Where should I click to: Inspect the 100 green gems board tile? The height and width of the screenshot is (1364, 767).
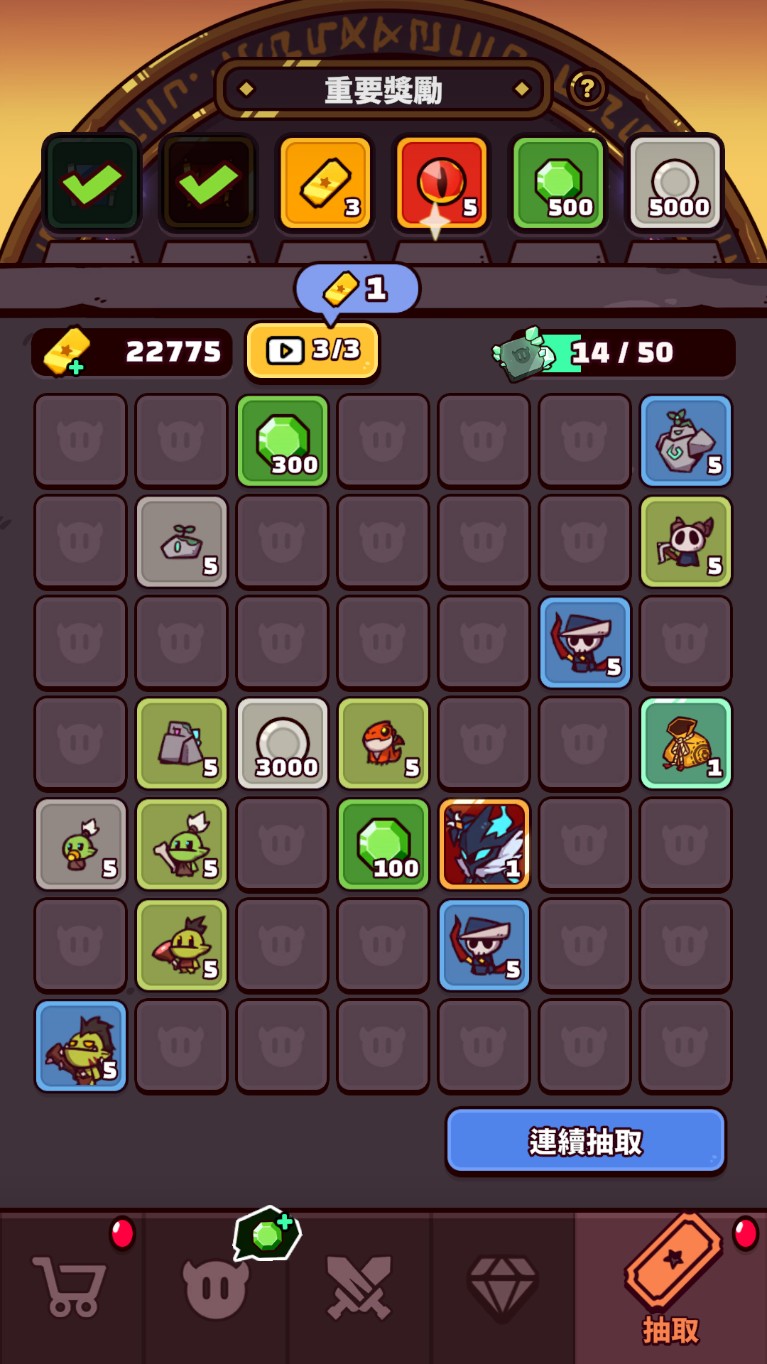pyautogui.click(x=383, y=844)
